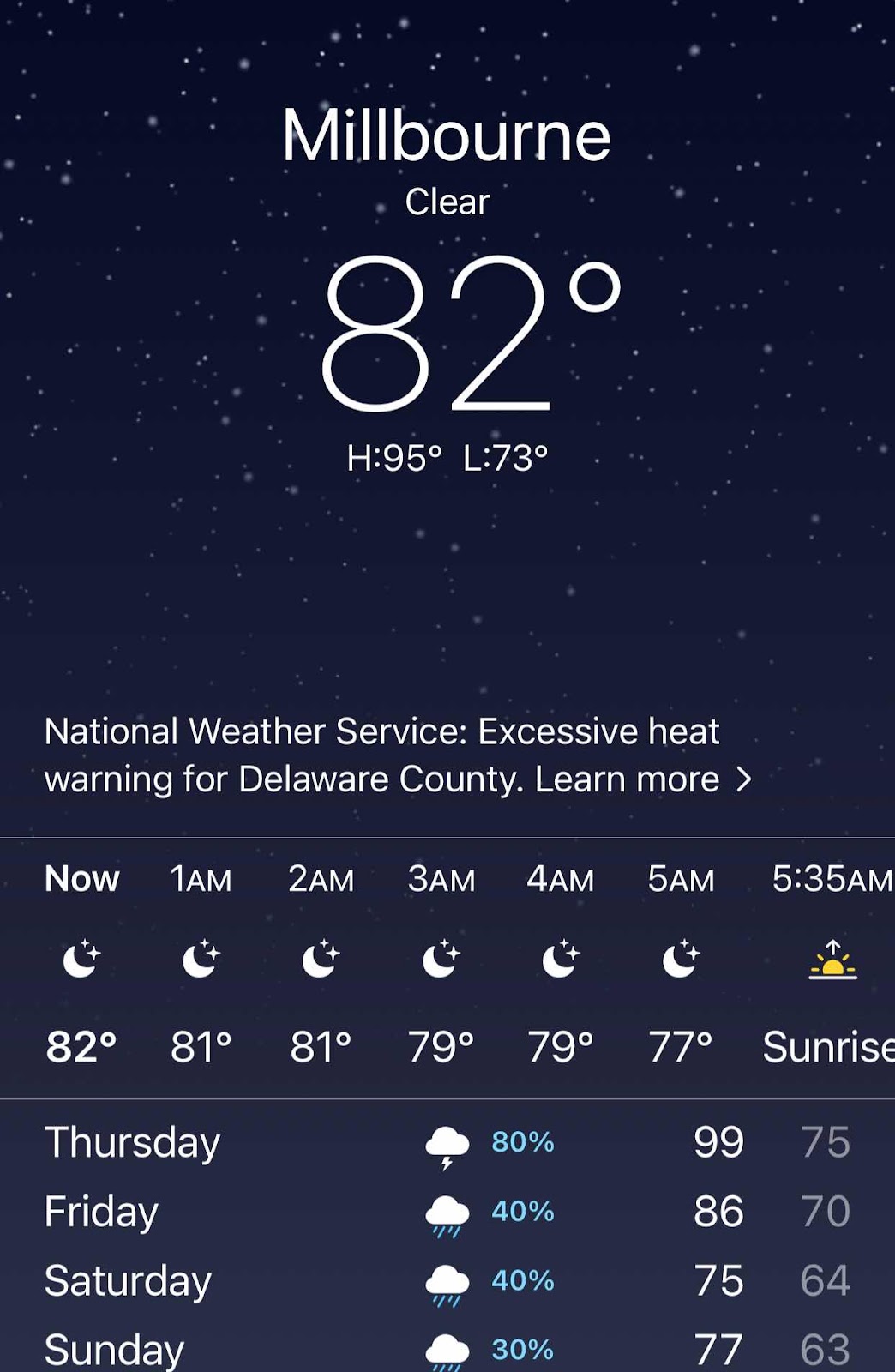Open the excessive heat warning Learn more link
The image size is (895, 1372).
(x=641, y=779)
